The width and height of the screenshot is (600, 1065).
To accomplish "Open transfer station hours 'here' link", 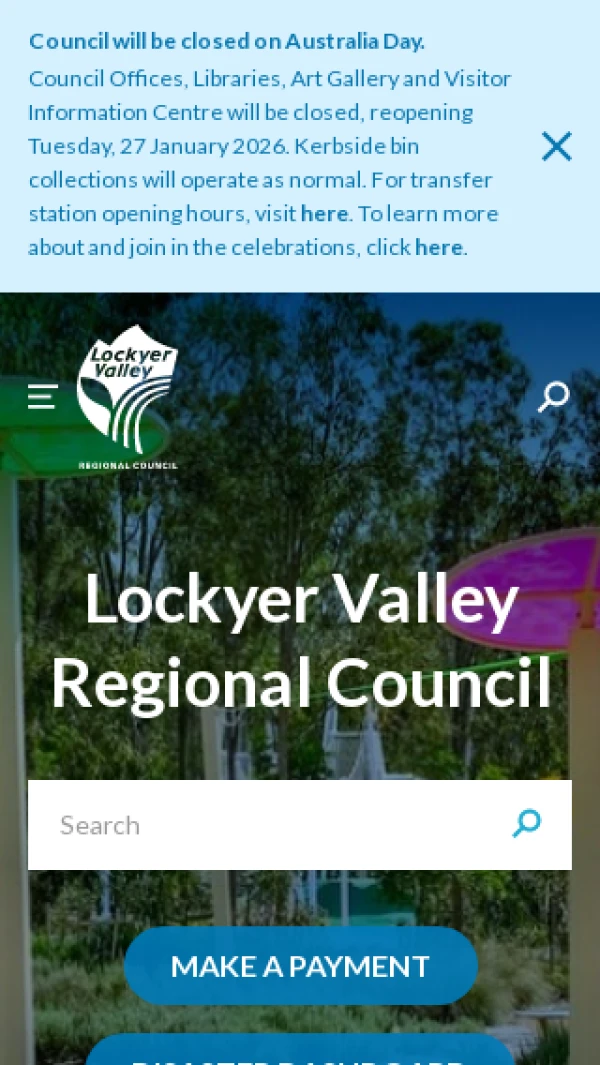I will click(324, 214).
